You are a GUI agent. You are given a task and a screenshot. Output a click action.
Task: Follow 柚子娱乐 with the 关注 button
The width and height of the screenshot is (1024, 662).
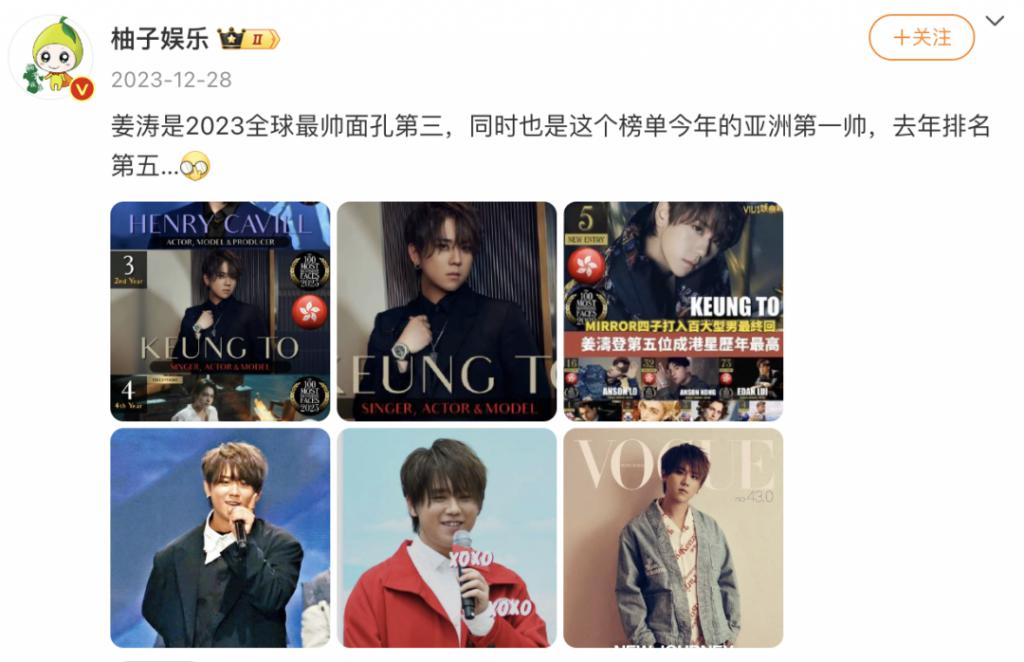click(921, 38)
